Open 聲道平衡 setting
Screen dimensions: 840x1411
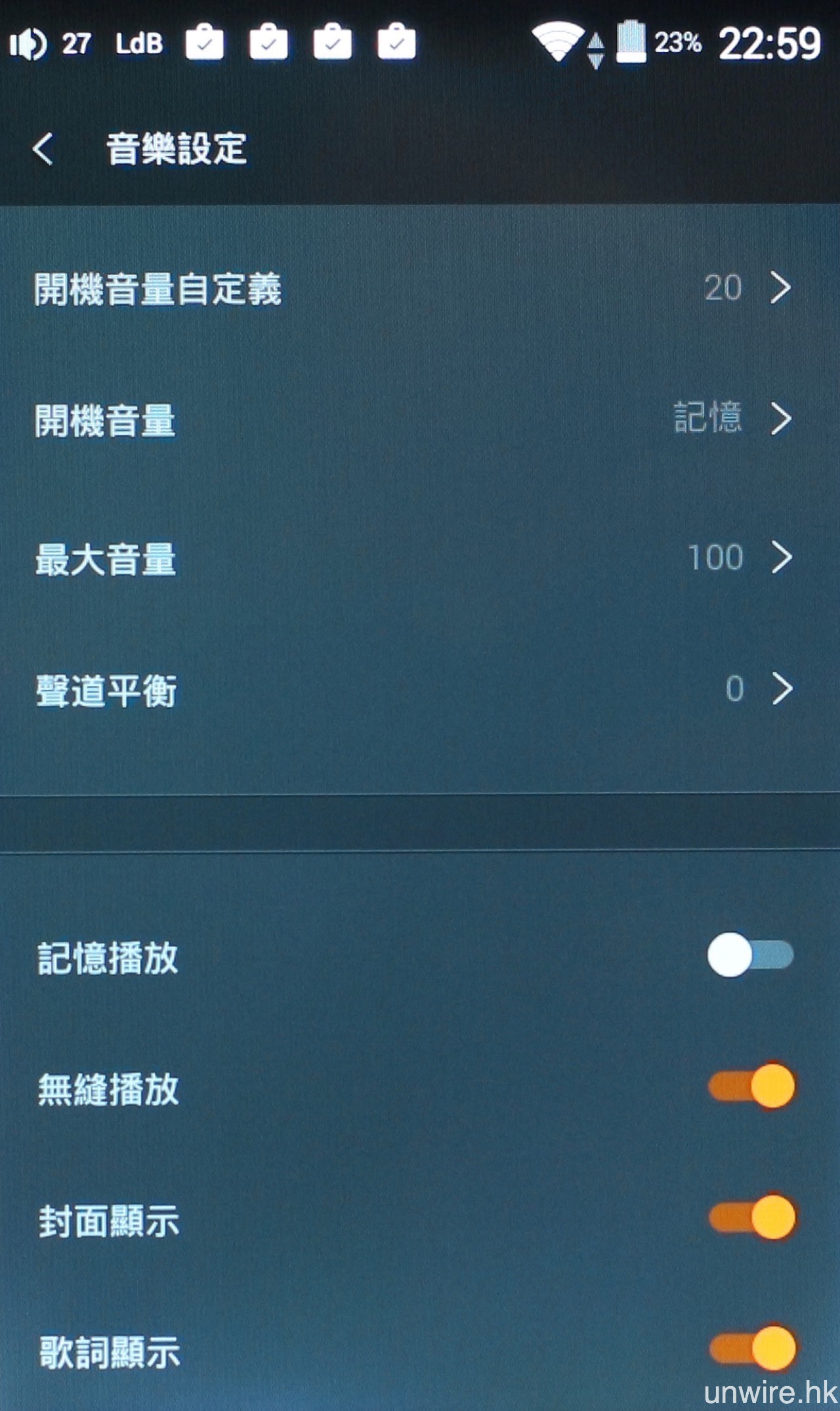tap(420, 690)
